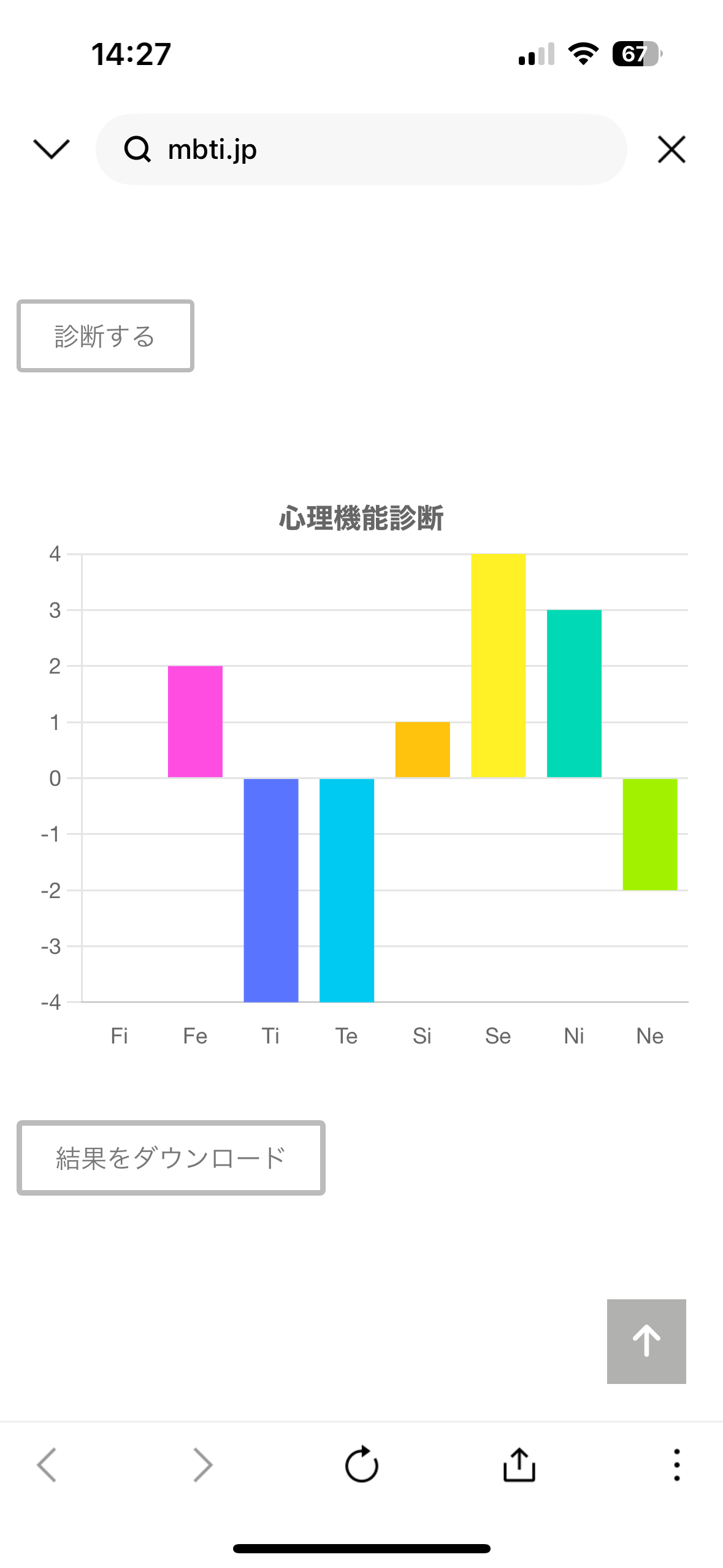
Task: Go back to the previous page
Action: tap(47, 1465)
